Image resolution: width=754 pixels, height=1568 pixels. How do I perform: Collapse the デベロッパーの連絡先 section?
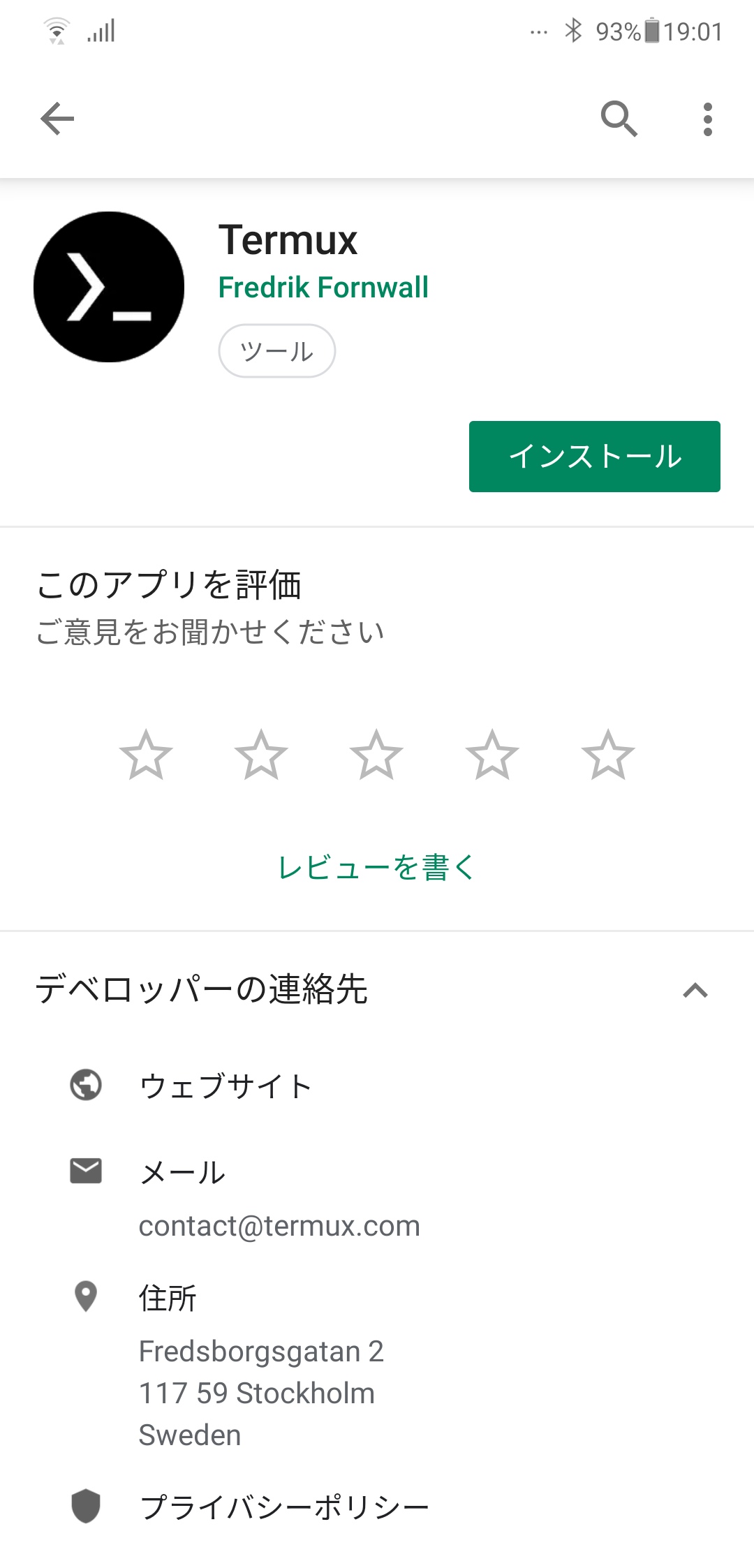point(695,991)
